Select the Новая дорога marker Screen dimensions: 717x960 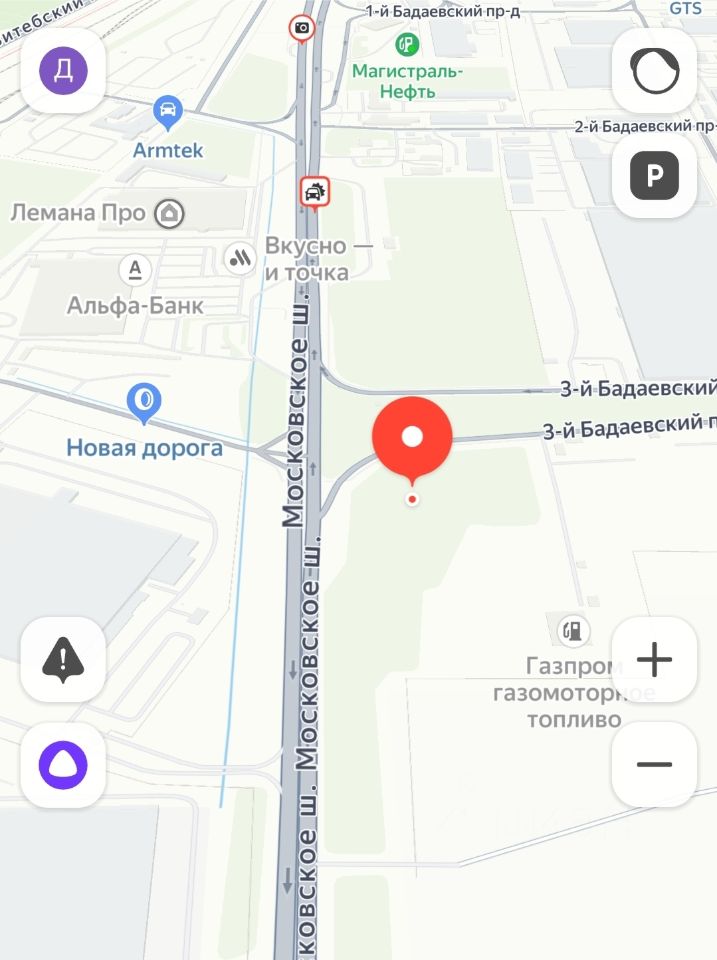(145, 402)
